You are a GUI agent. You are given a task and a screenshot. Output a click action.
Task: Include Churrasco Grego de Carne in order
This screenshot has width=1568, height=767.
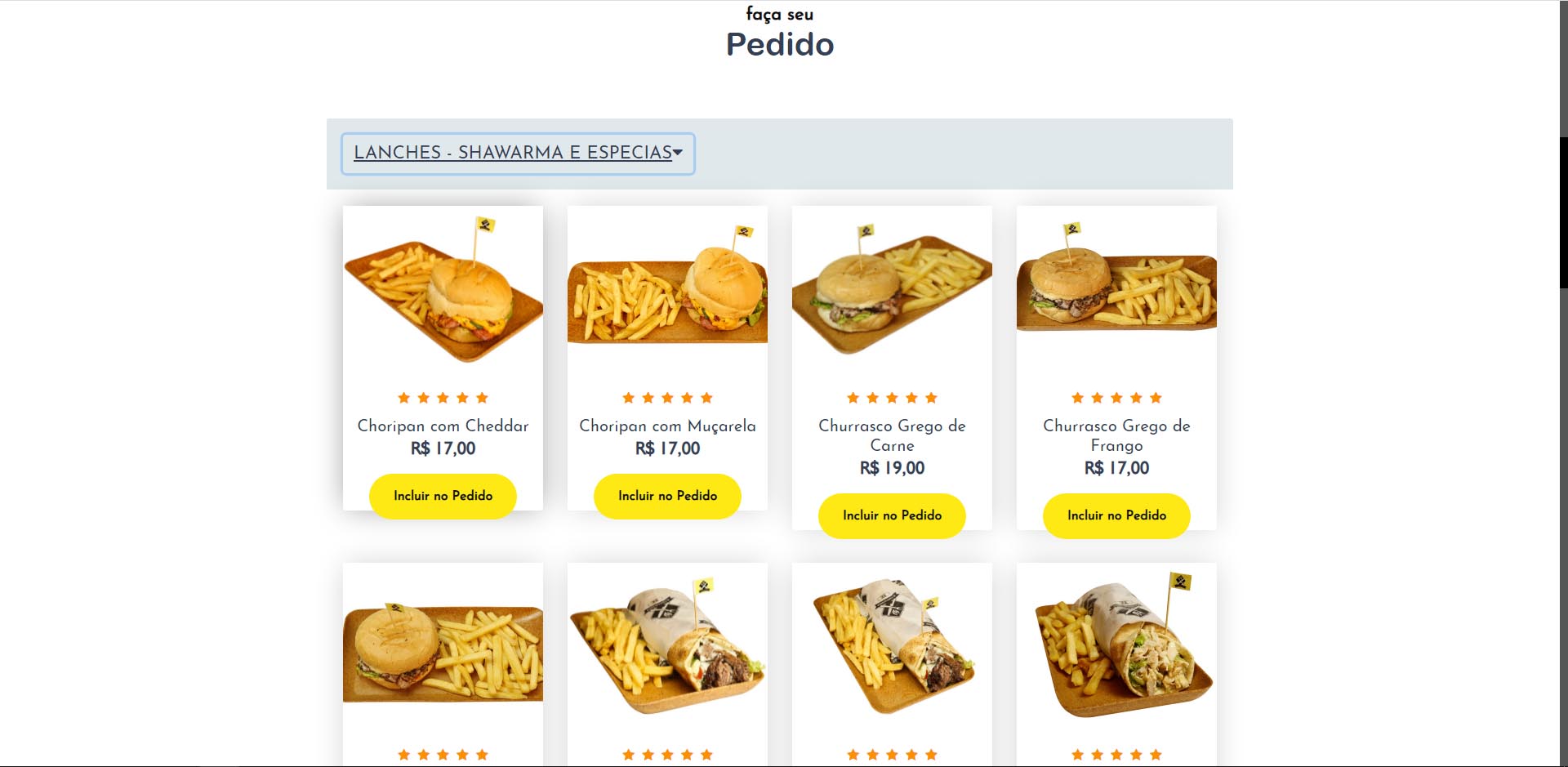click(892, 515)
